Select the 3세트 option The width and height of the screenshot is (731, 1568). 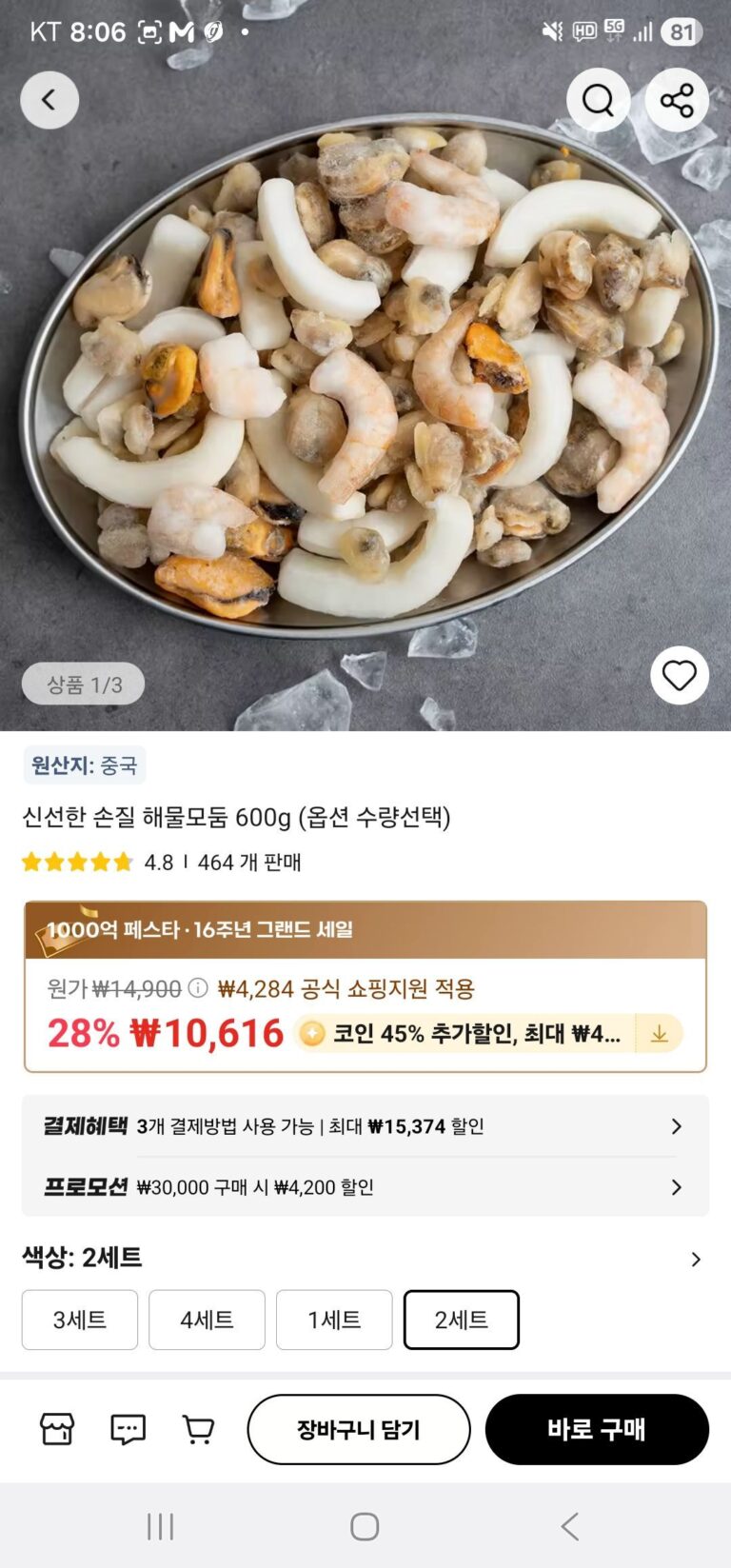point(80,1320)
